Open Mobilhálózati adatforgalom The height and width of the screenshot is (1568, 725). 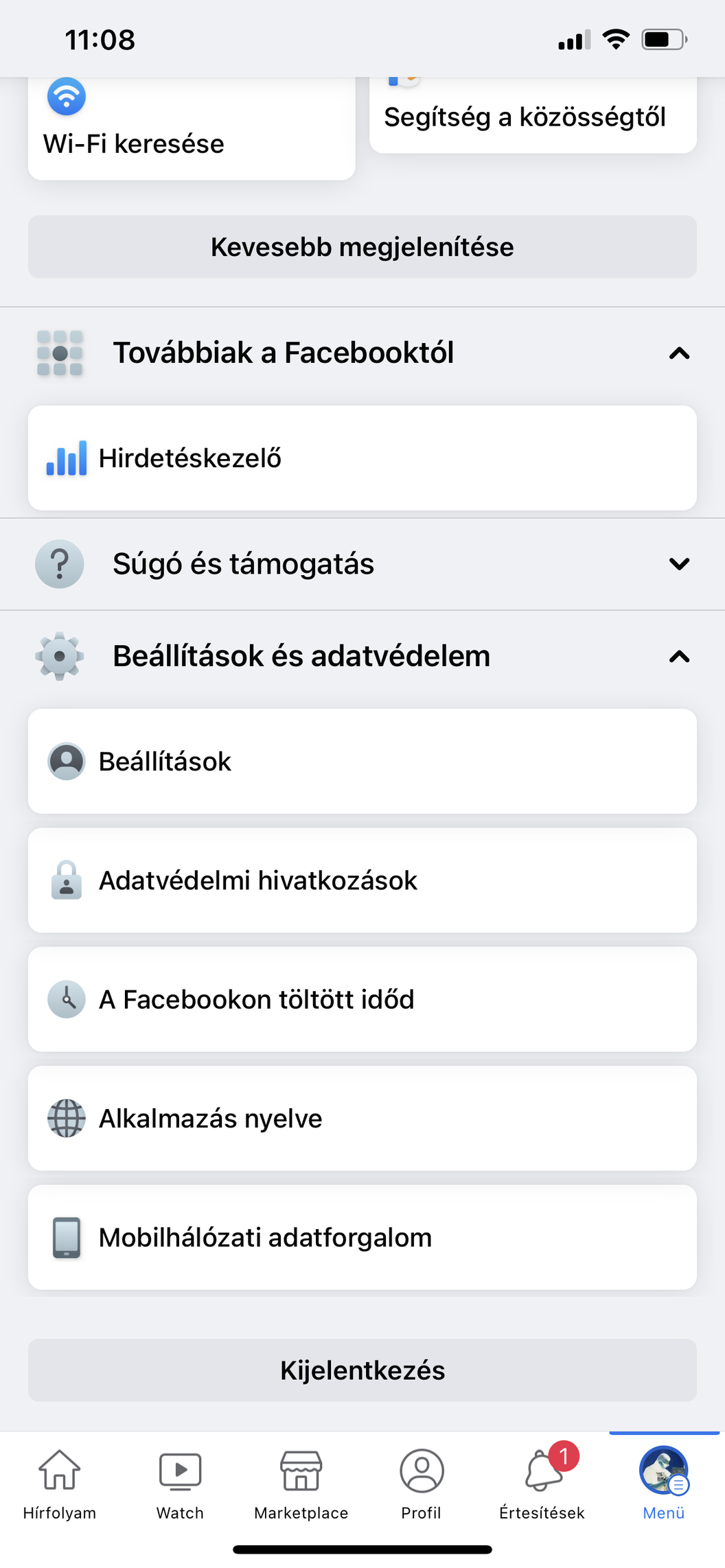point(362,1237)
